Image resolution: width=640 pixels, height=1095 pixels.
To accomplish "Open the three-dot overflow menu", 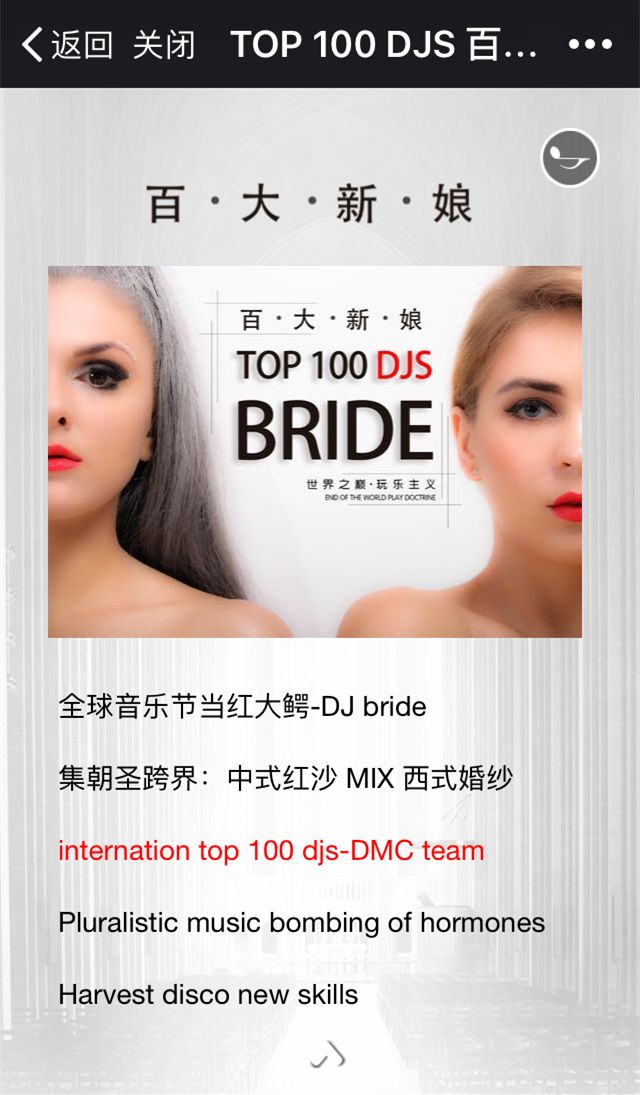I will point(590,45).
